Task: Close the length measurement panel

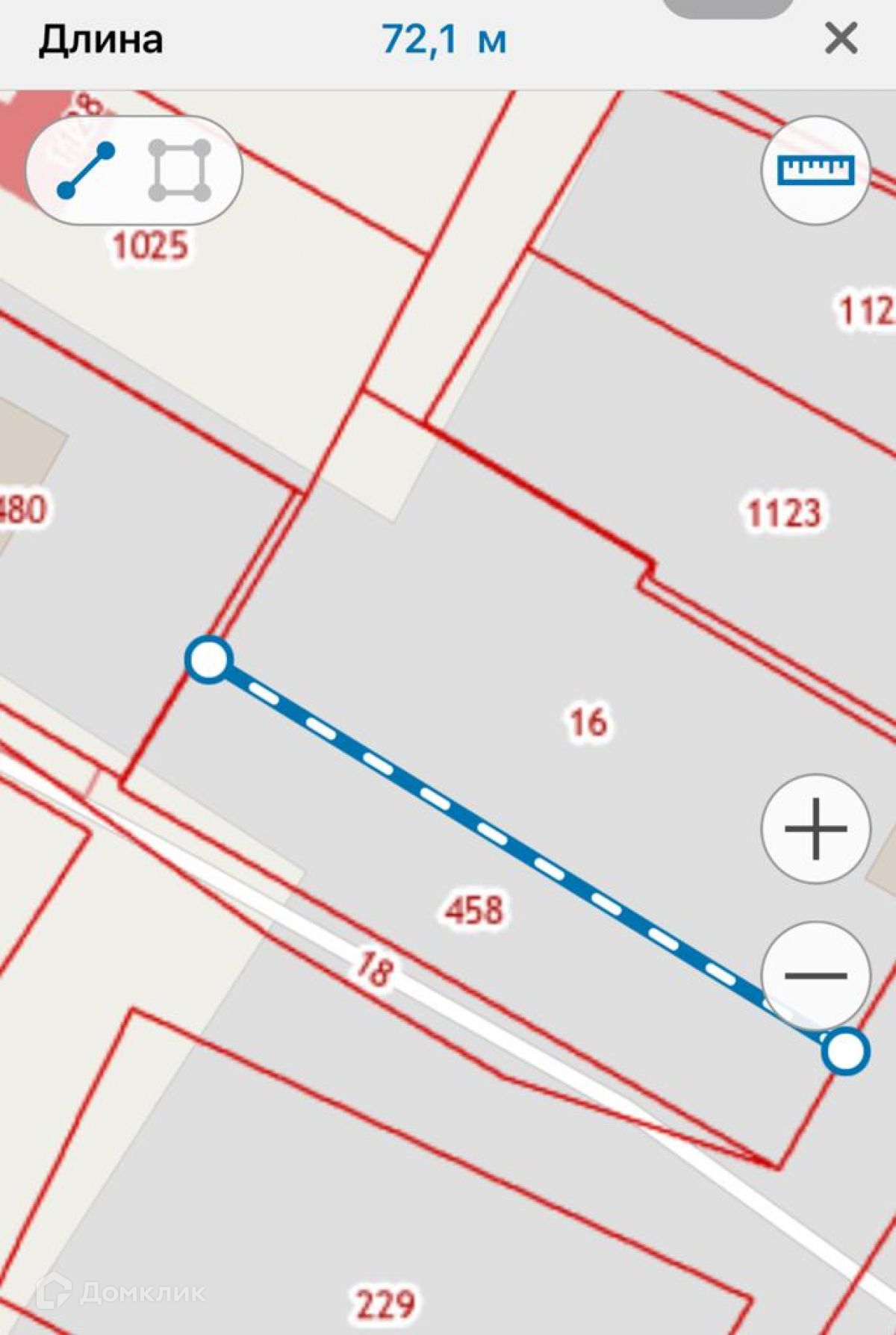Action: (841, 39)
